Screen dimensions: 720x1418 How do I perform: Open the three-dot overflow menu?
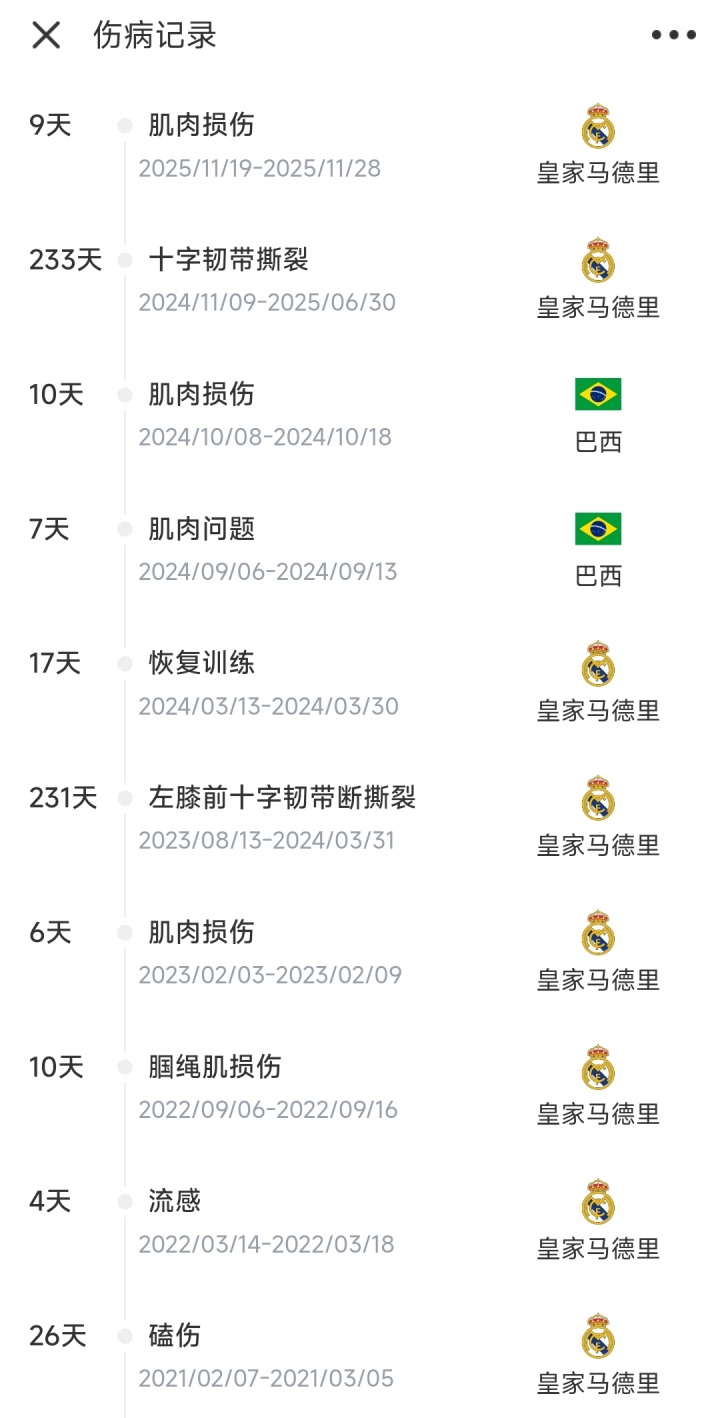tap(673, 36)
